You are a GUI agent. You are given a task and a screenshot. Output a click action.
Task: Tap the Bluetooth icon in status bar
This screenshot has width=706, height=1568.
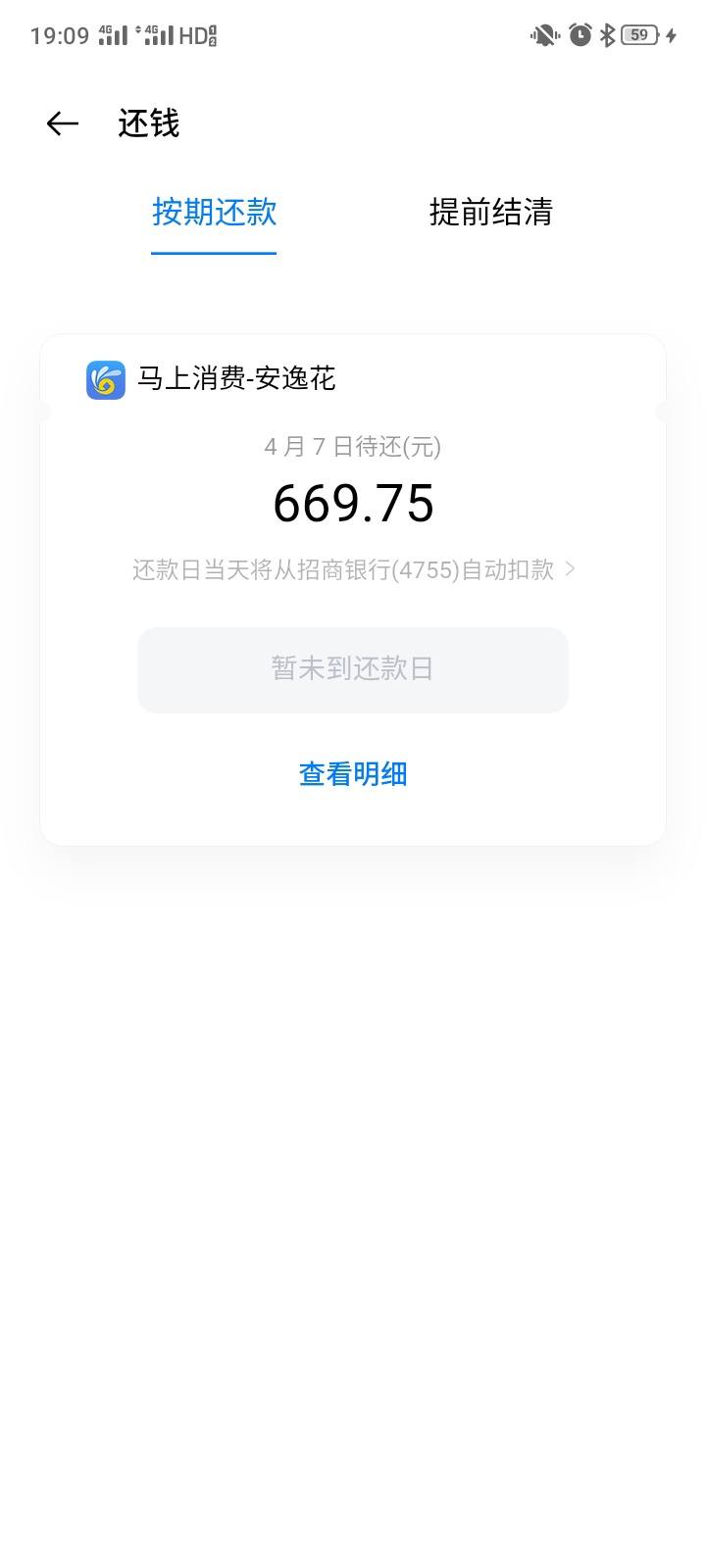point(608,34)
